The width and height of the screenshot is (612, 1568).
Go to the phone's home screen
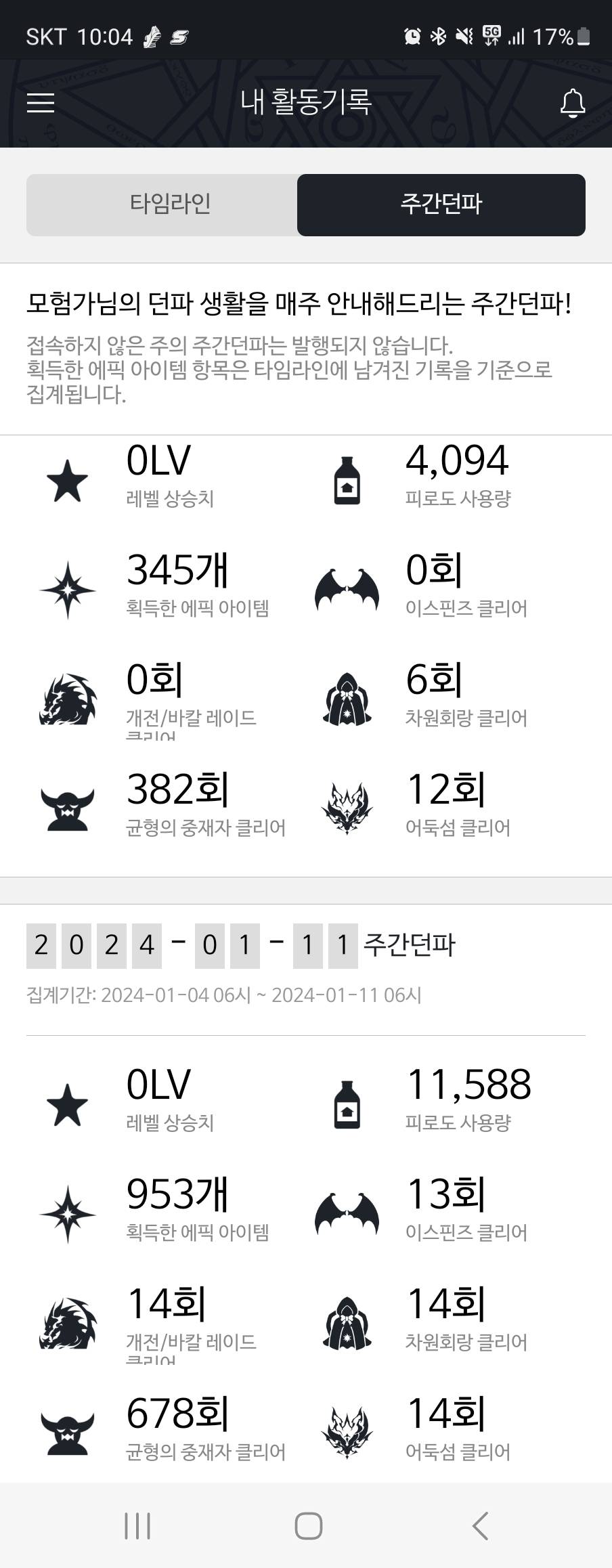click(x=308, y=1525)
